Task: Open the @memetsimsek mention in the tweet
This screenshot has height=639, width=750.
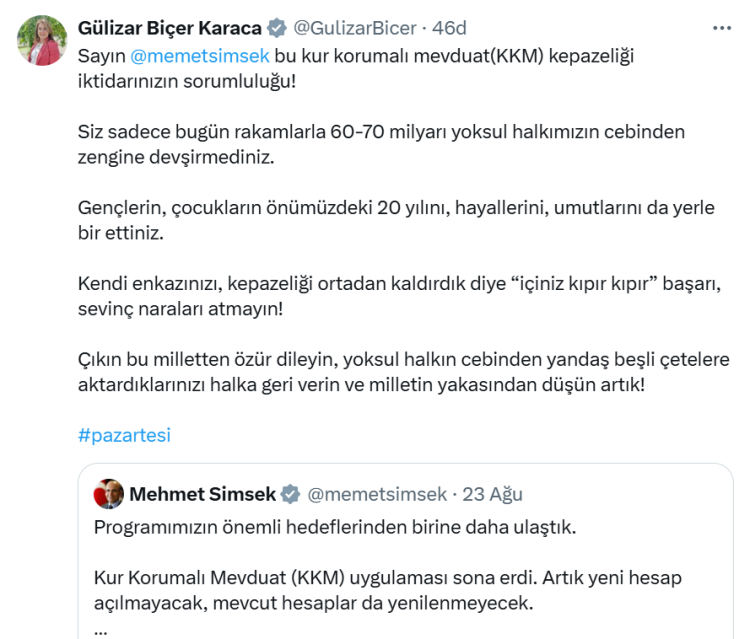Action: [x=200, y=54]
